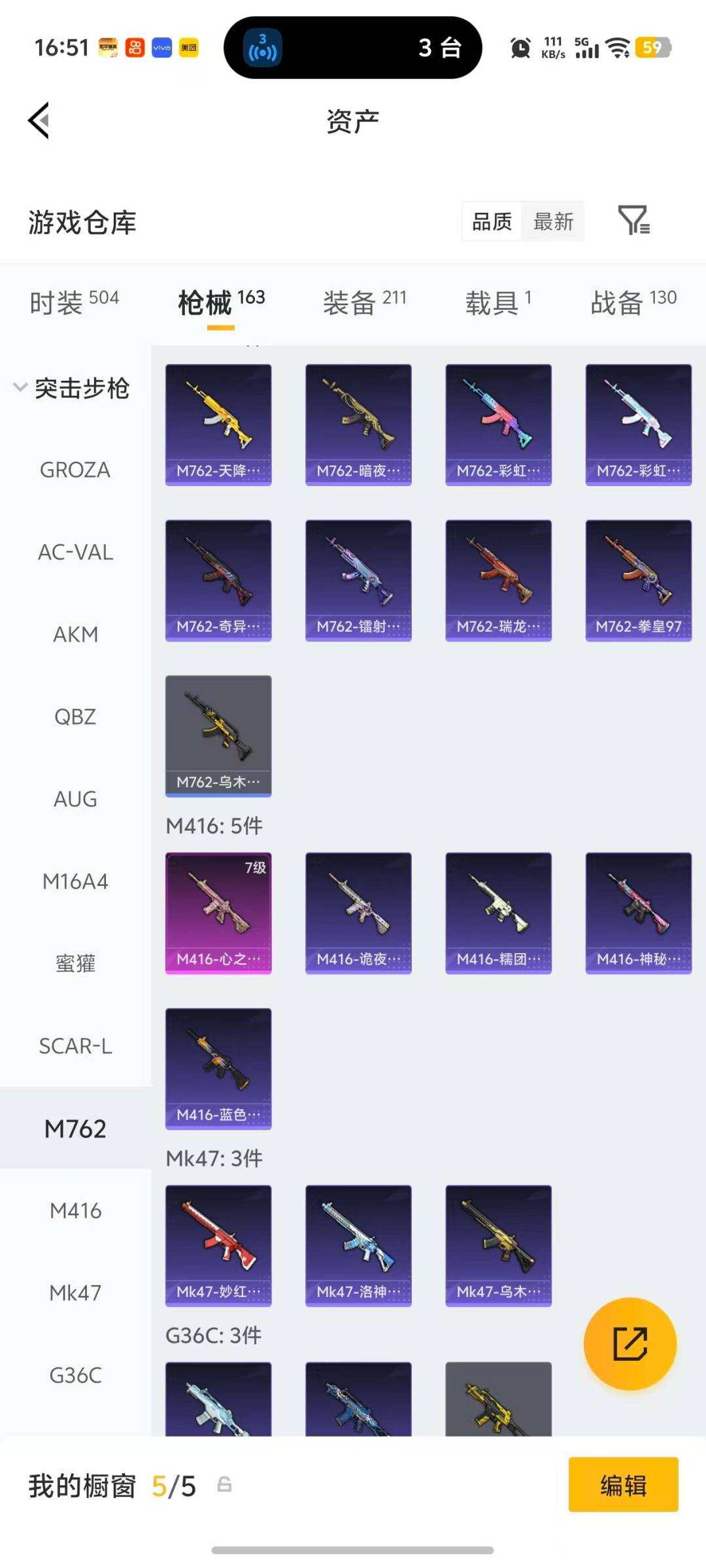Viewport: 706px width, 1568px height.
Task: Open the M416-蓝色 skin
Action: click(218, 1068)
